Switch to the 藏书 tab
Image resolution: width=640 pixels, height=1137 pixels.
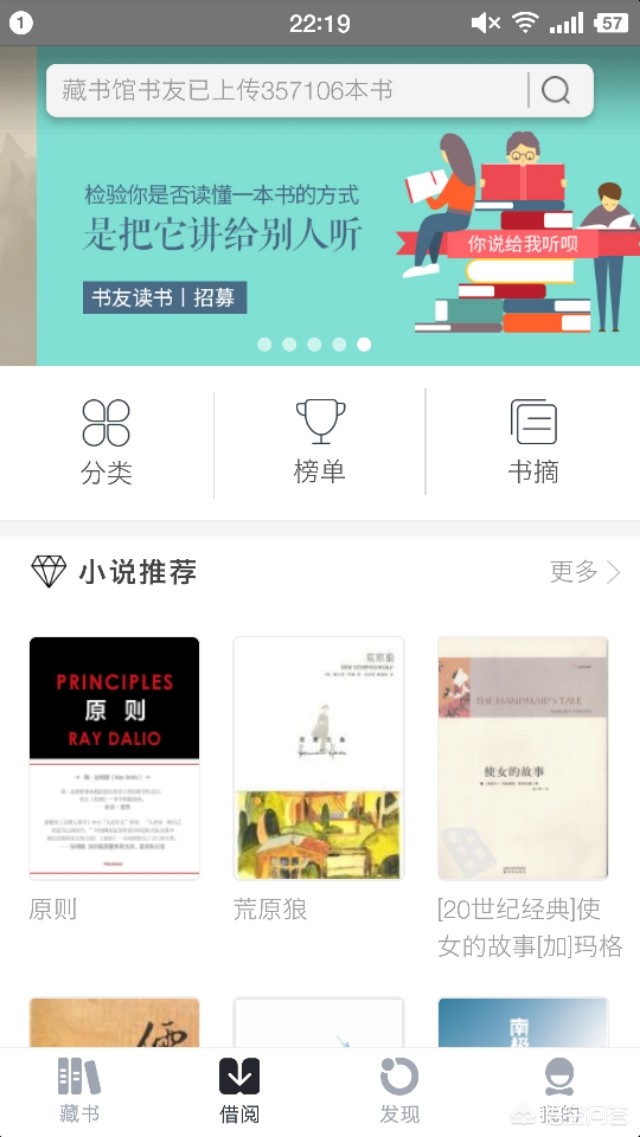79,1089
